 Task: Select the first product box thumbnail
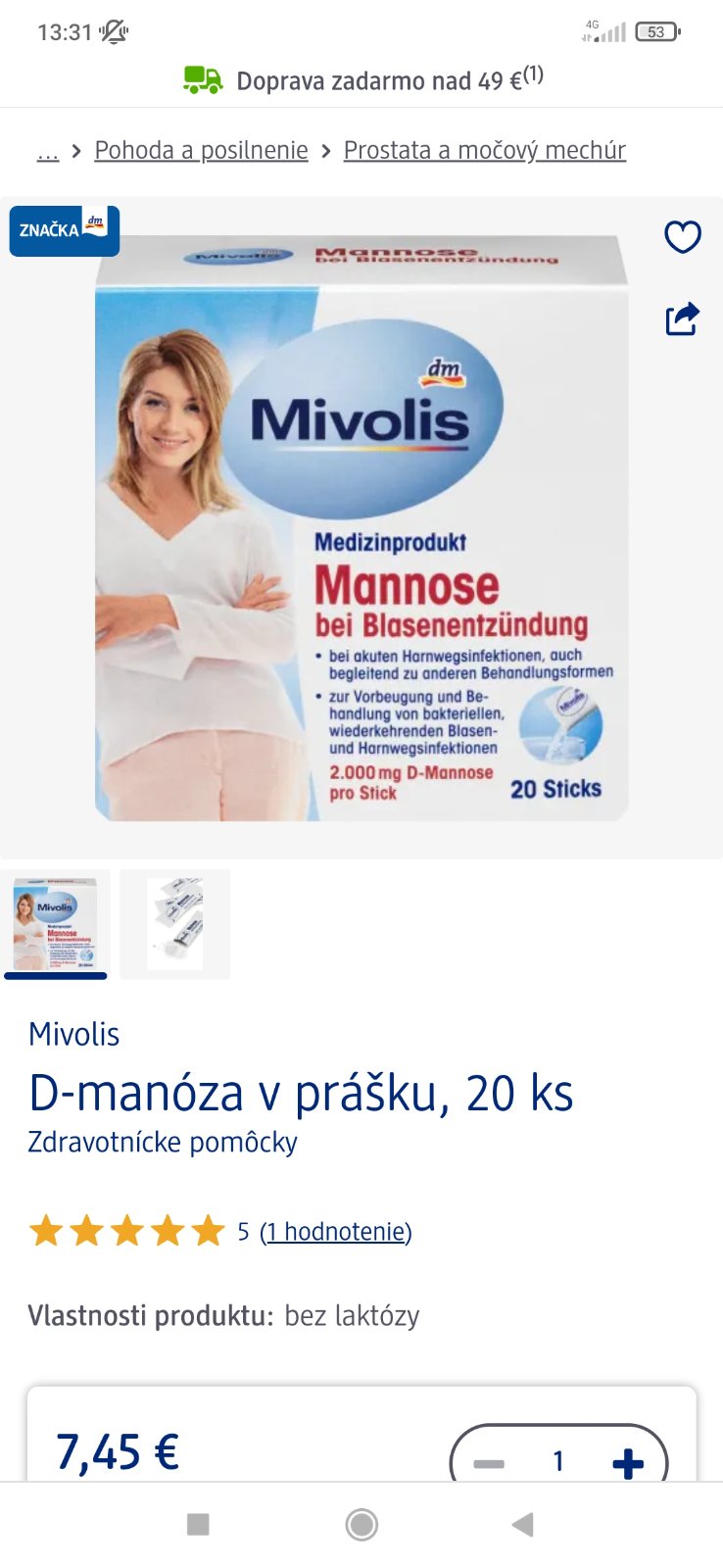[x=56, y=924]
